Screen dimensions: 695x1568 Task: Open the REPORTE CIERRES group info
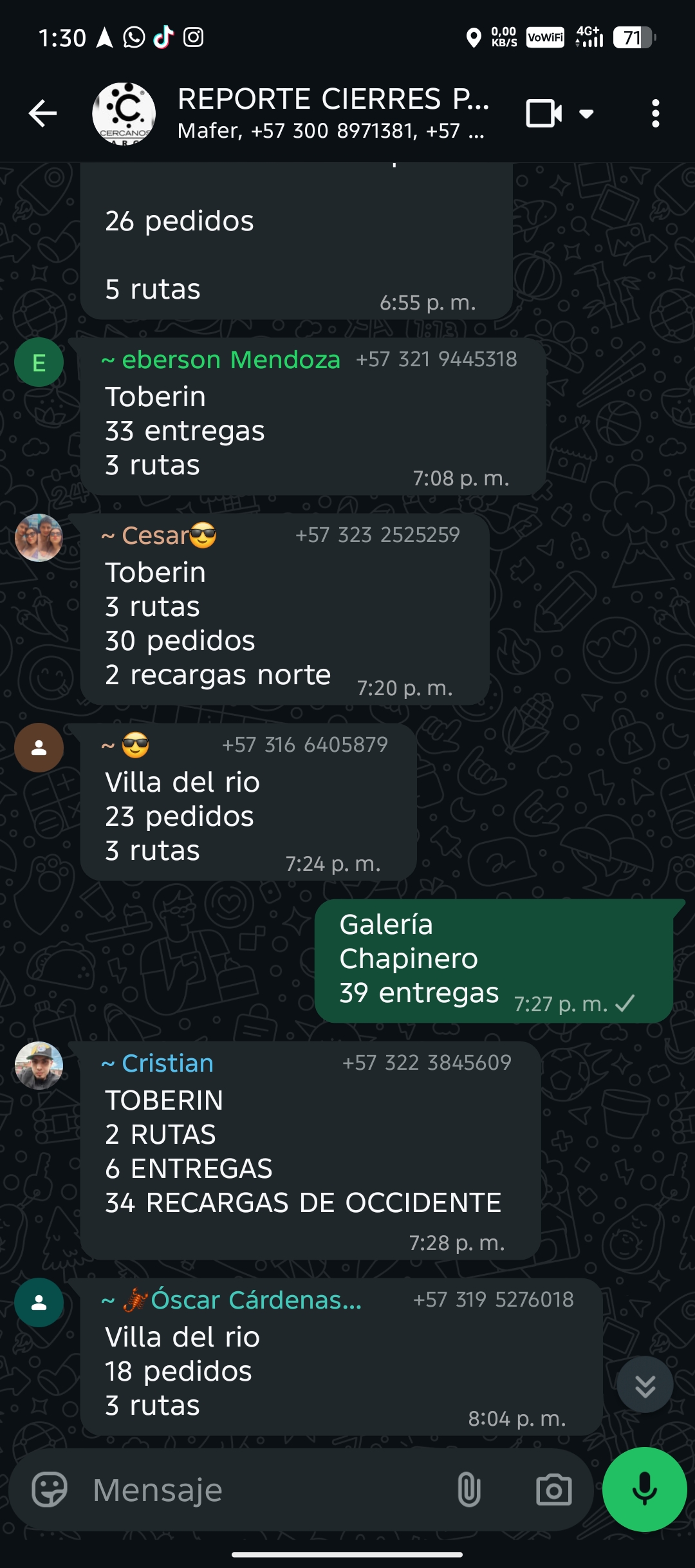pyautogui.click(x=331, y=113)
